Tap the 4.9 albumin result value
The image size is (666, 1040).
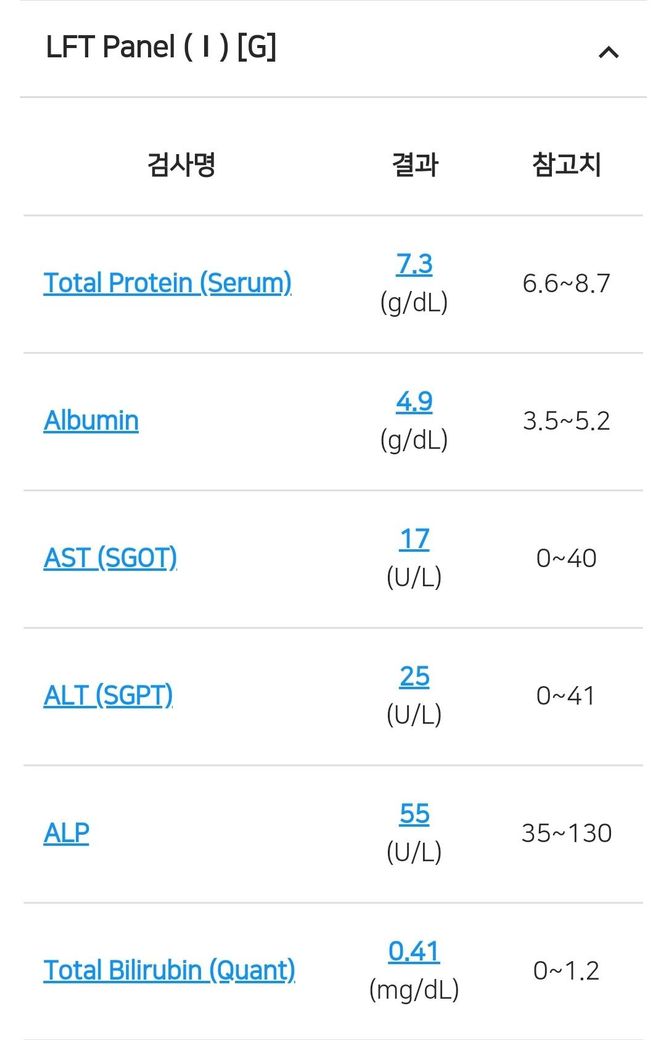[414, 402]
